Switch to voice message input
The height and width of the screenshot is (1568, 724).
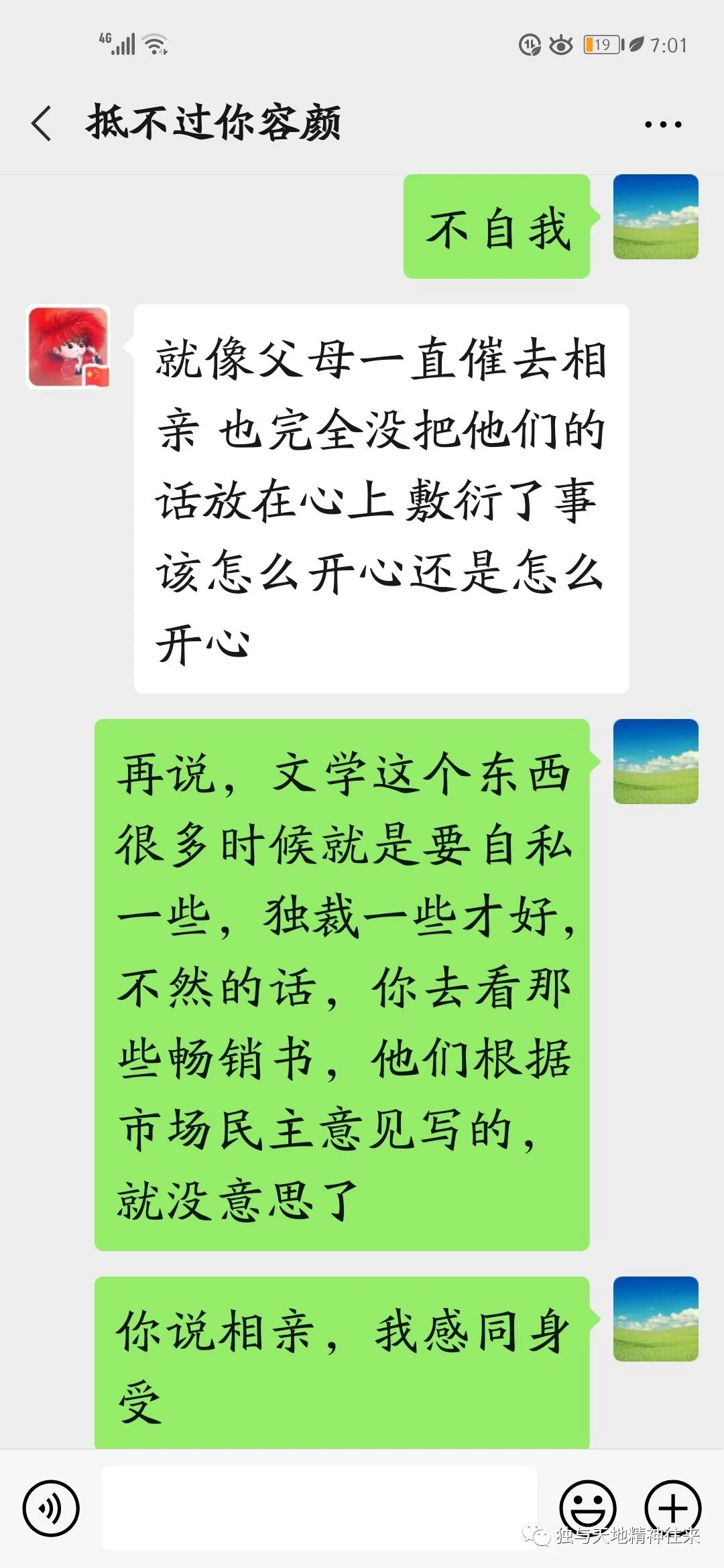pos(51,1508)
